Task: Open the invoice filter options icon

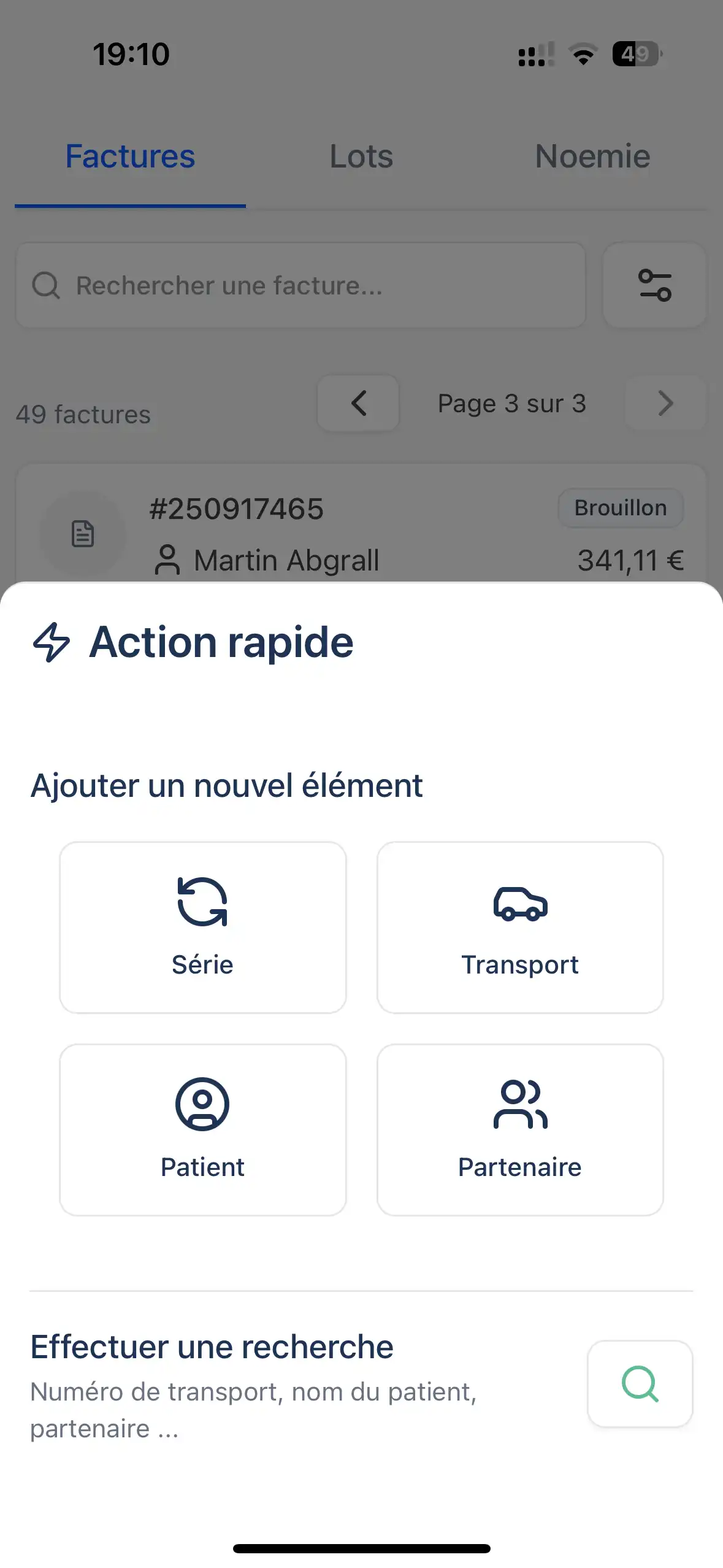Action: pyautogui.click(x=654, y=285)
